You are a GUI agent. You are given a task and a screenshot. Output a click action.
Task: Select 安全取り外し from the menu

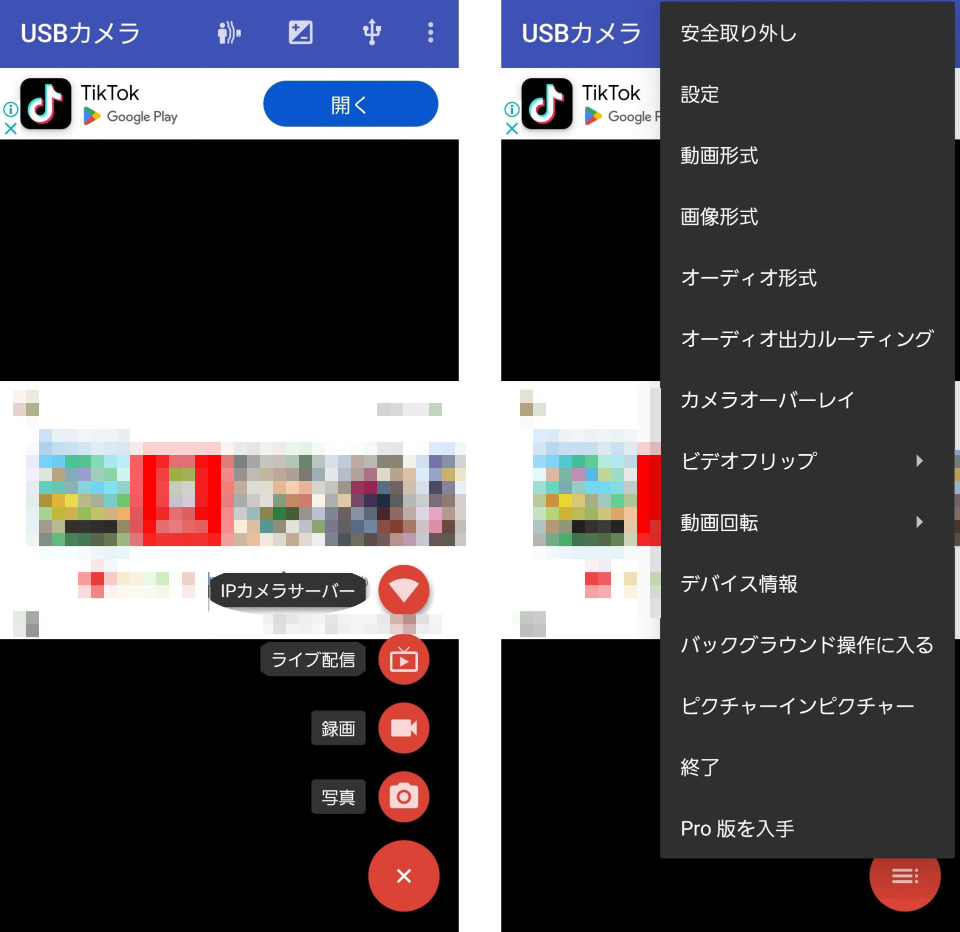click(x=739, y=34)
